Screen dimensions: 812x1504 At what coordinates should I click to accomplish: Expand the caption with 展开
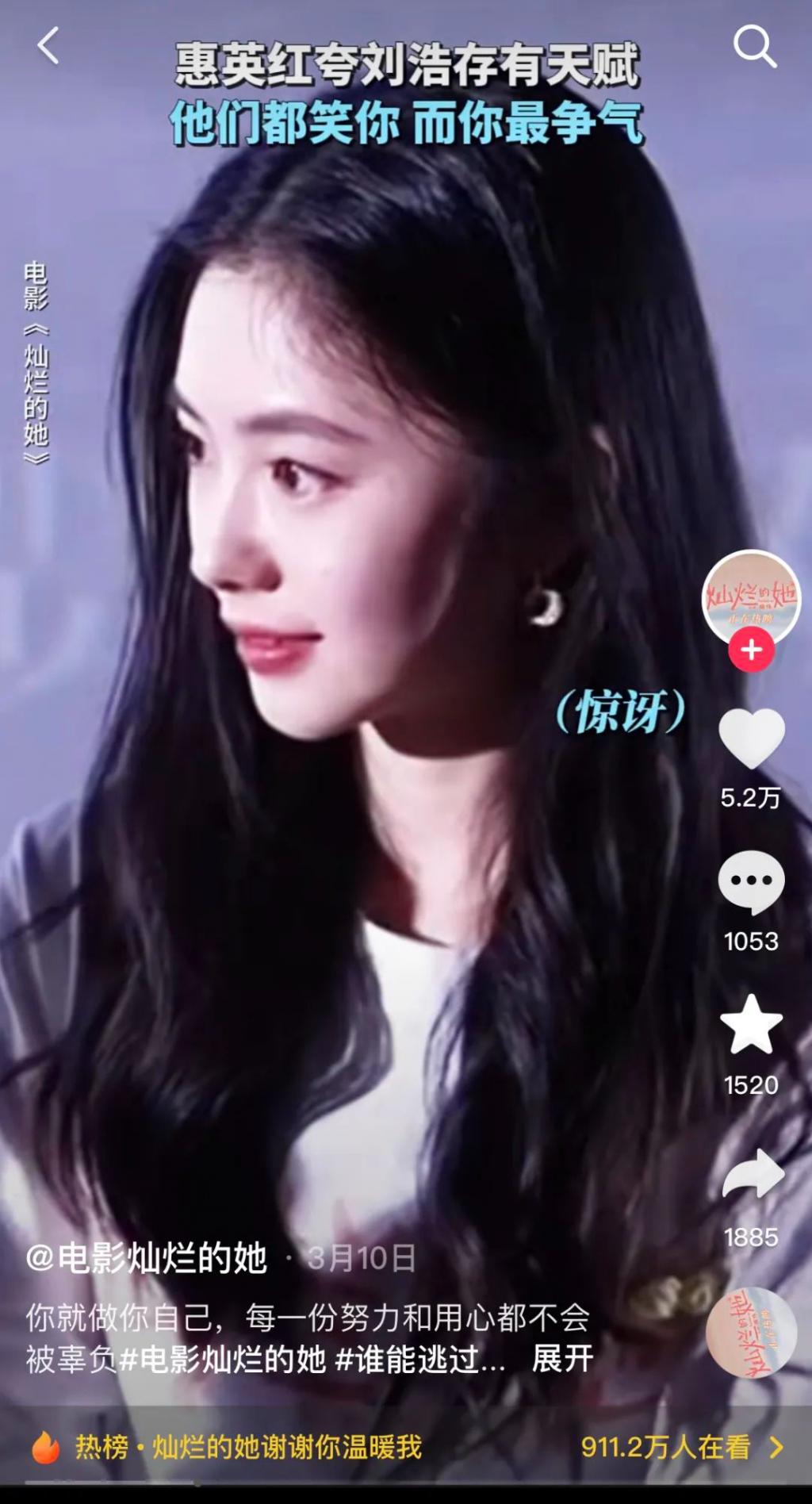(562, 1359)
